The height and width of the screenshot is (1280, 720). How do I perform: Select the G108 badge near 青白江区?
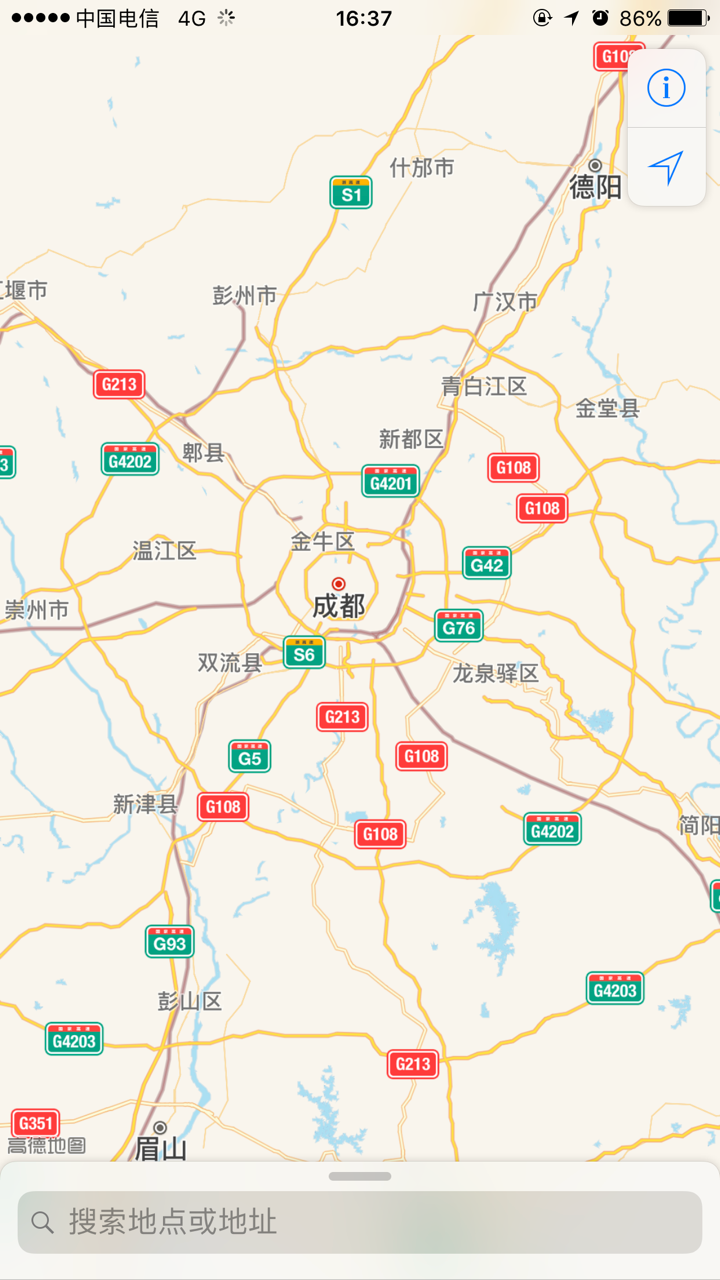(513, 467)
